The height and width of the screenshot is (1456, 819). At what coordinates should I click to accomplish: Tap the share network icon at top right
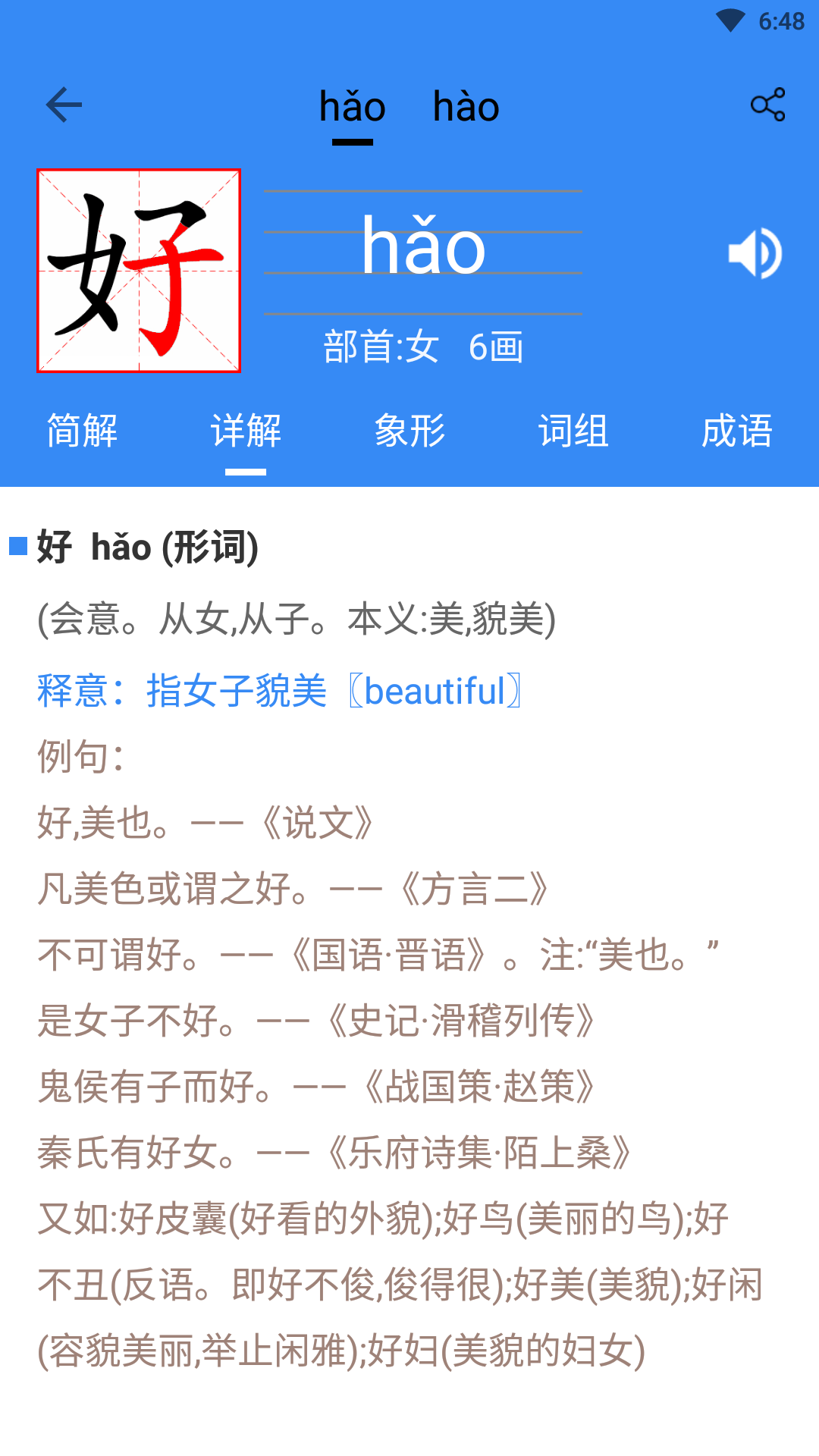(x=768, y=105)
